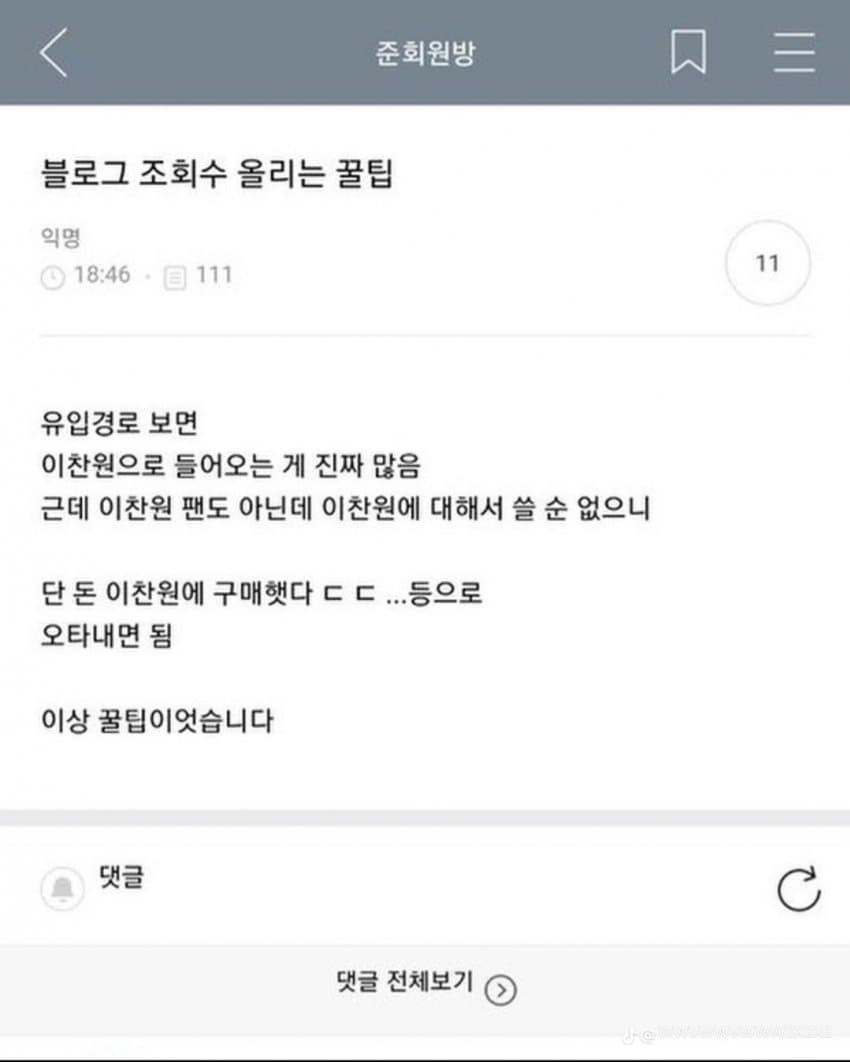Image resolution: width=850 pixels, height=1062 pixels.
Task: Bookmark this post
Action: click(x=688, y=52)
